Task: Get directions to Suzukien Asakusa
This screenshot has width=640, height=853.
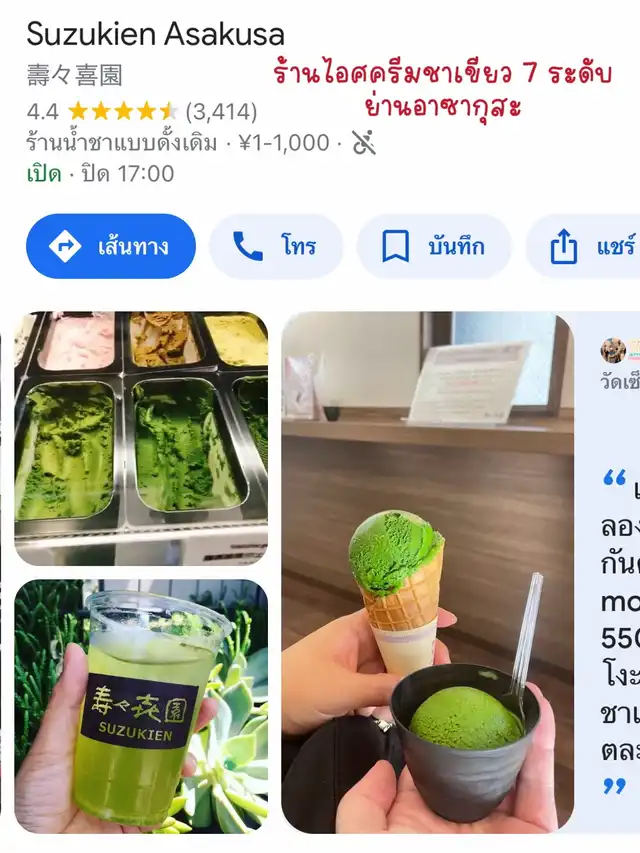Action: [110, 246]
